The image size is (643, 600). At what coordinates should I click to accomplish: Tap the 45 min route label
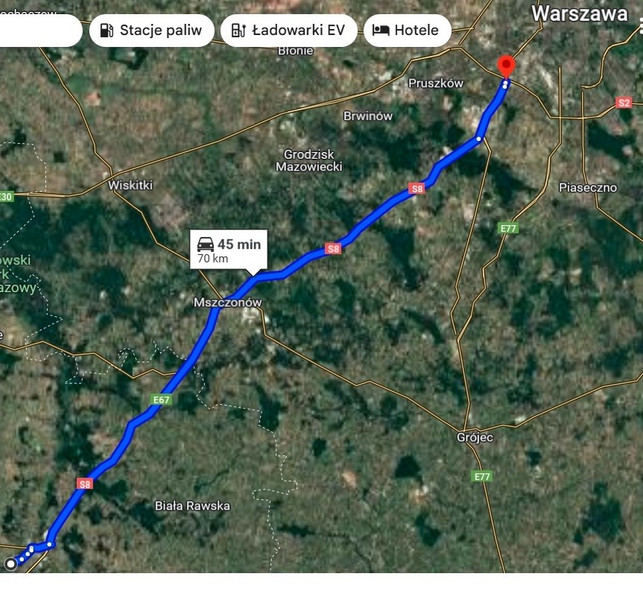click(x=228, y=250)
